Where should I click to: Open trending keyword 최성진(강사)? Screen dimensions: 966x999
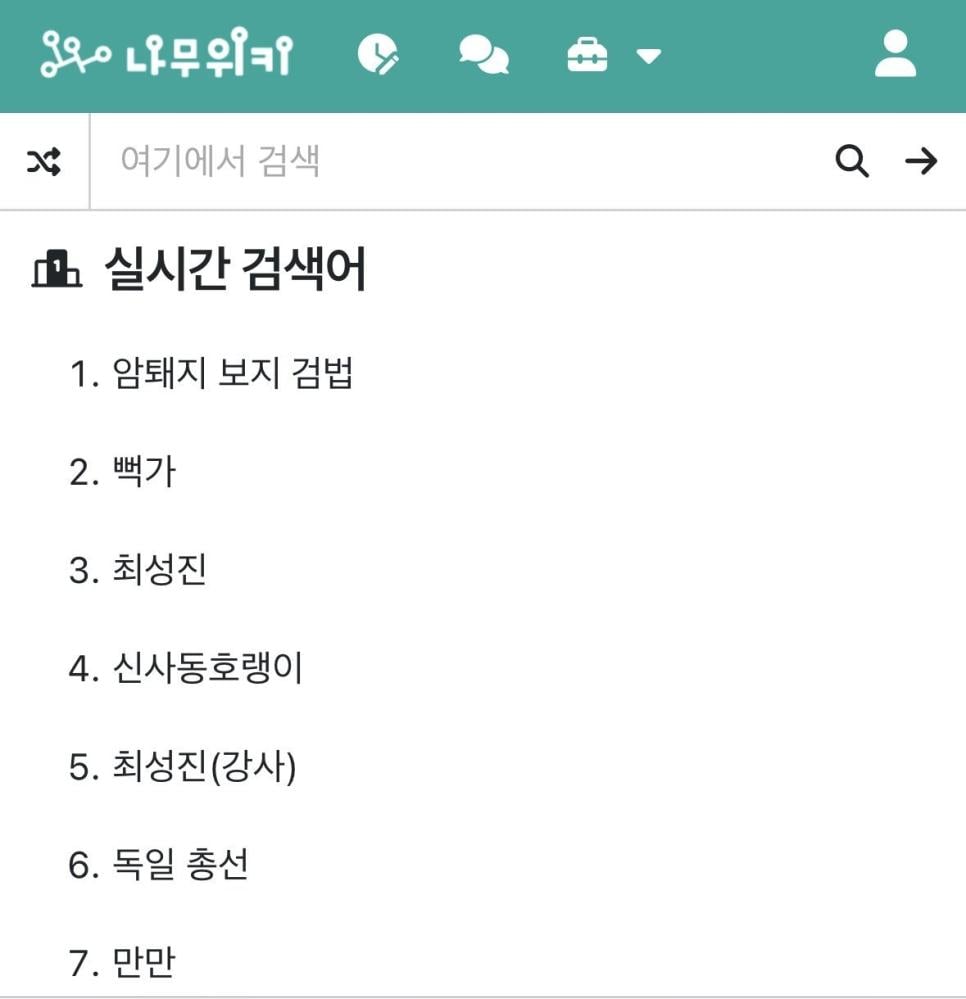pyautogui.click(x=204, y=767)
